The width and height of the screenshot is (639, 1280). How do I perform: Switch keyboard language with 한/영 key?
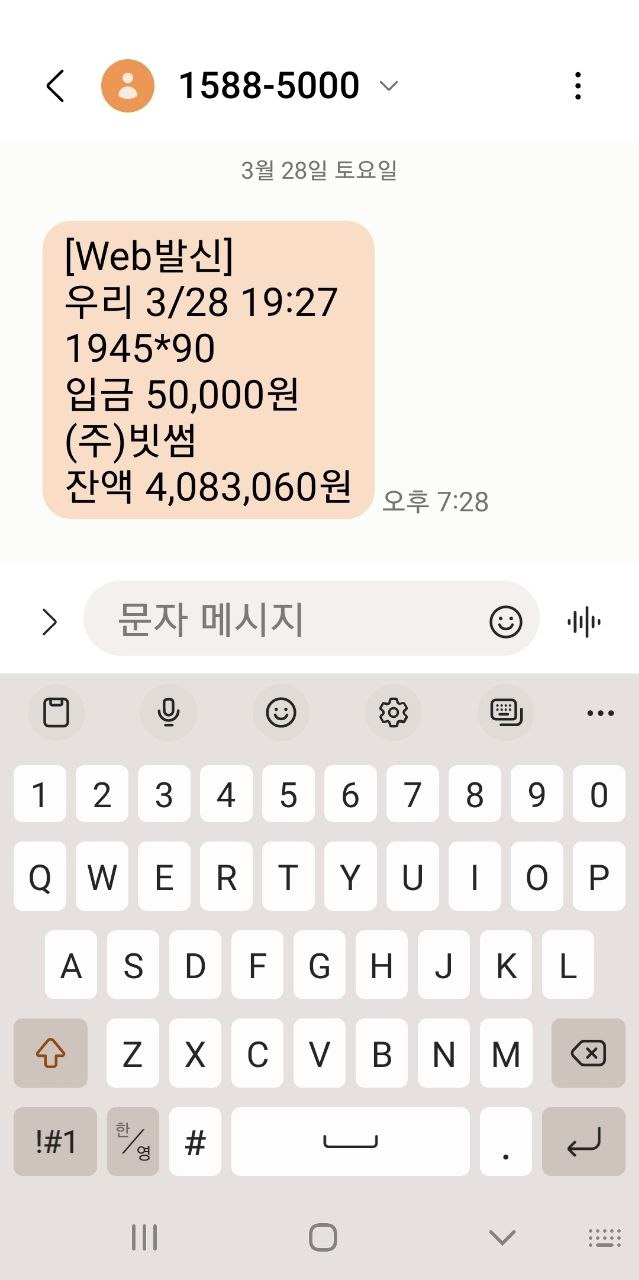133,1141
